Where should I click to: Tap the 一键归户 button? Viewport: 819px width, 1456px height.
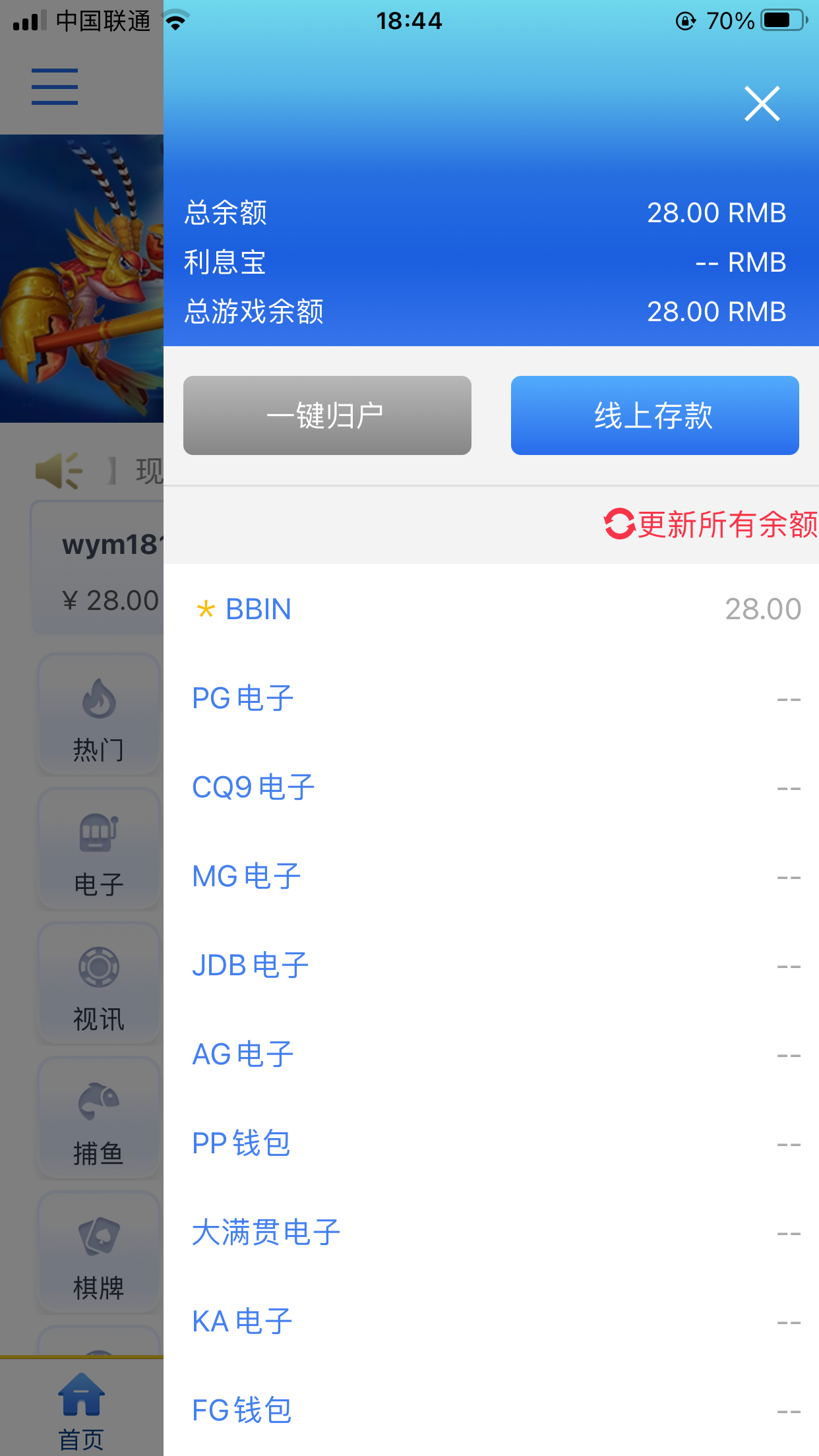327,415
